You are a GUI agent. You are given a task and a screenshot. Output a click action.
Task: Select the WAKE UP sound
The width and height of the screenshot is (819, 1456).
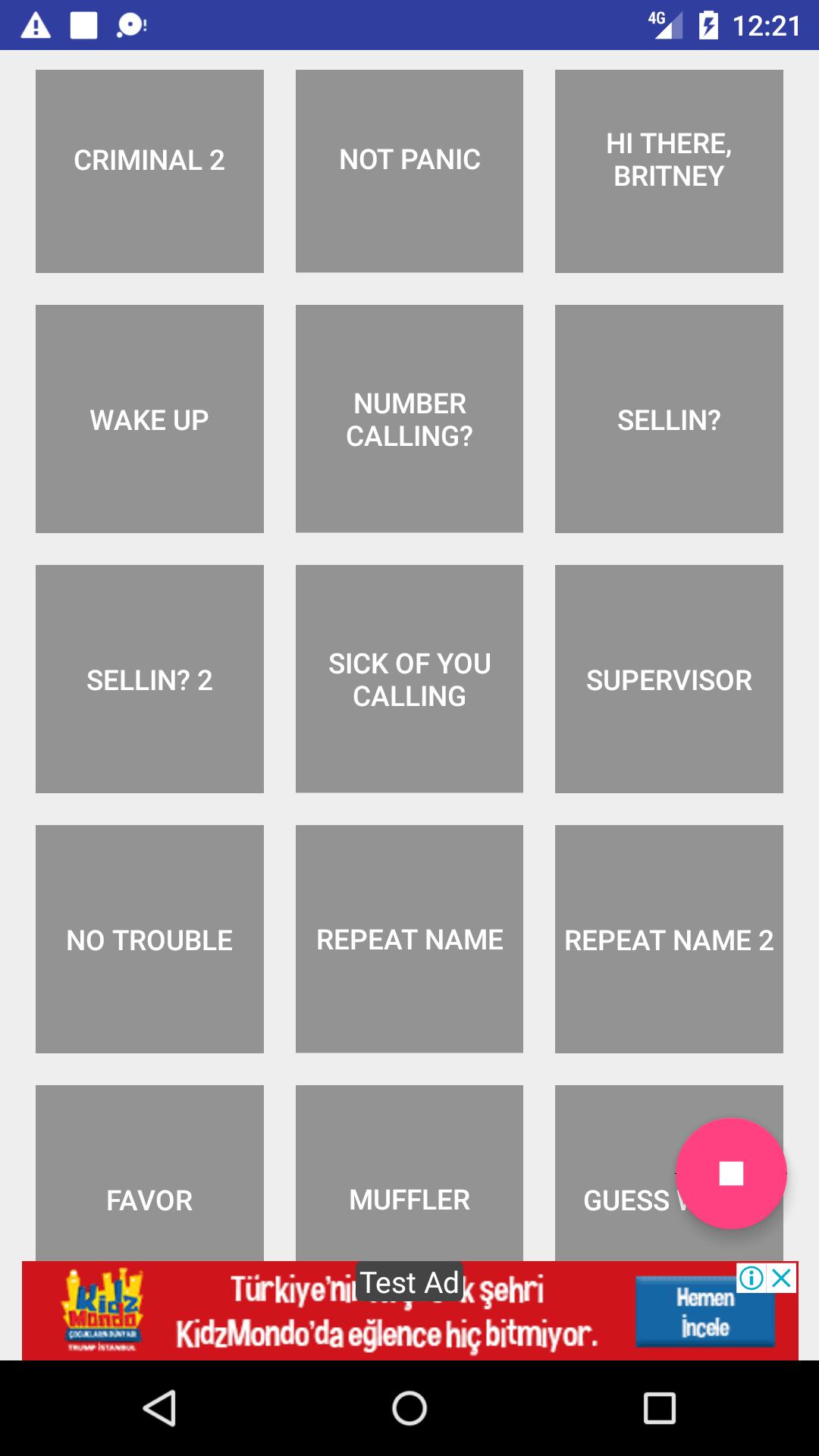[x=149, y=419]
